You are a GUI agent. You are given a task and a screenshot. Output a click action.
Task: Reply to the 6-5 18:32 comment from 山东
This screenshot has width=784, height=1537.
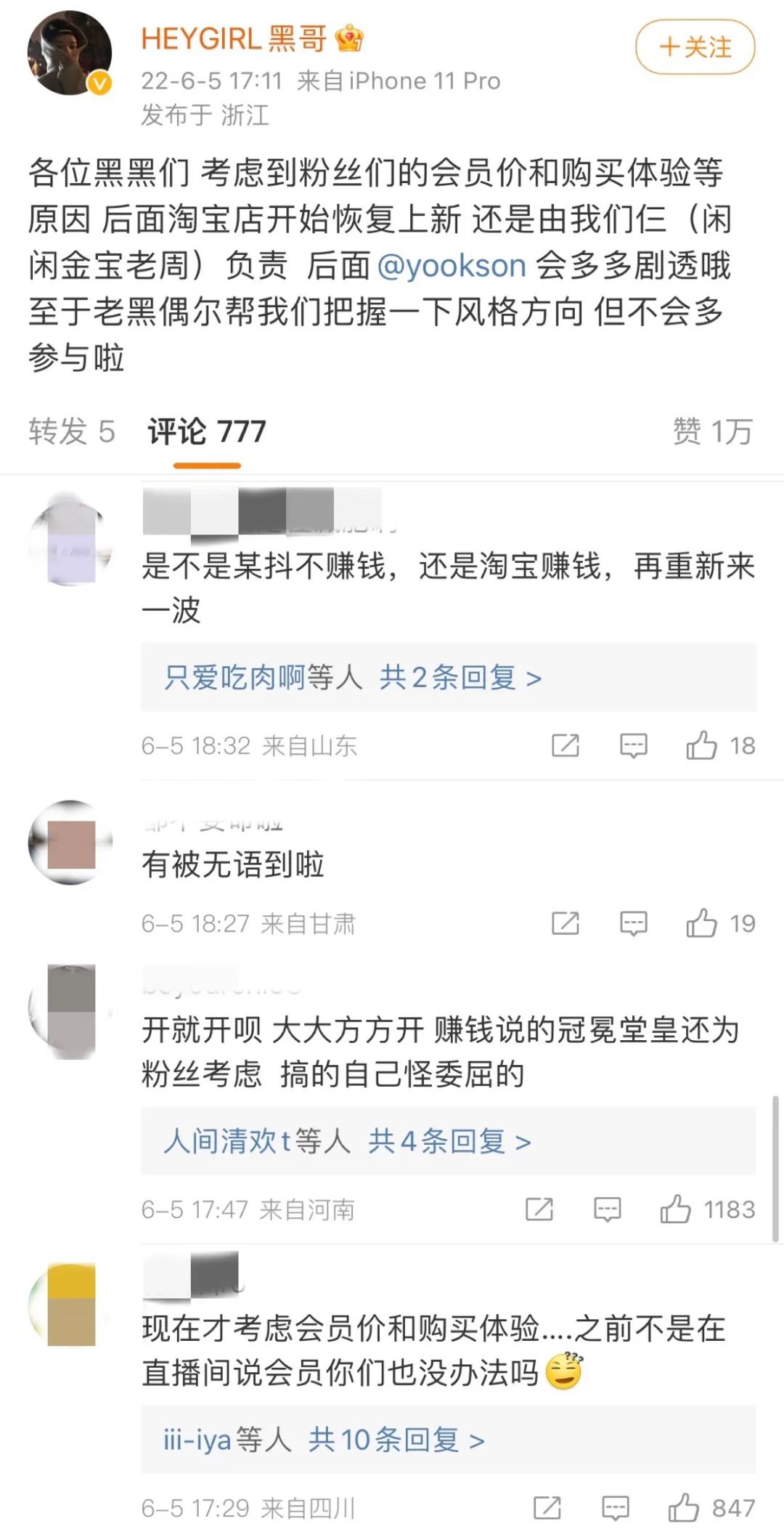(633, 746)
